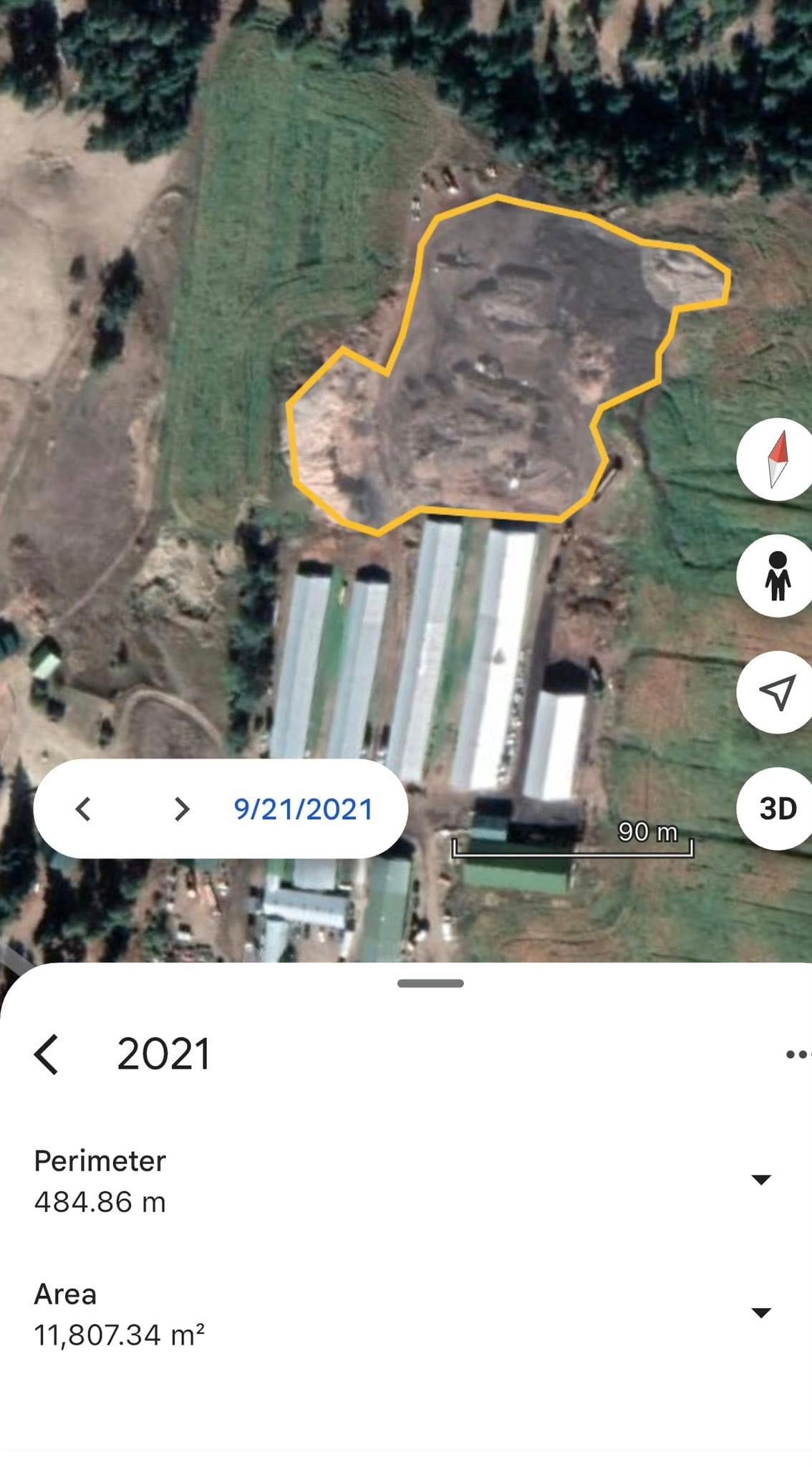Go to previous historical imagery date

(x=83, y=809)
